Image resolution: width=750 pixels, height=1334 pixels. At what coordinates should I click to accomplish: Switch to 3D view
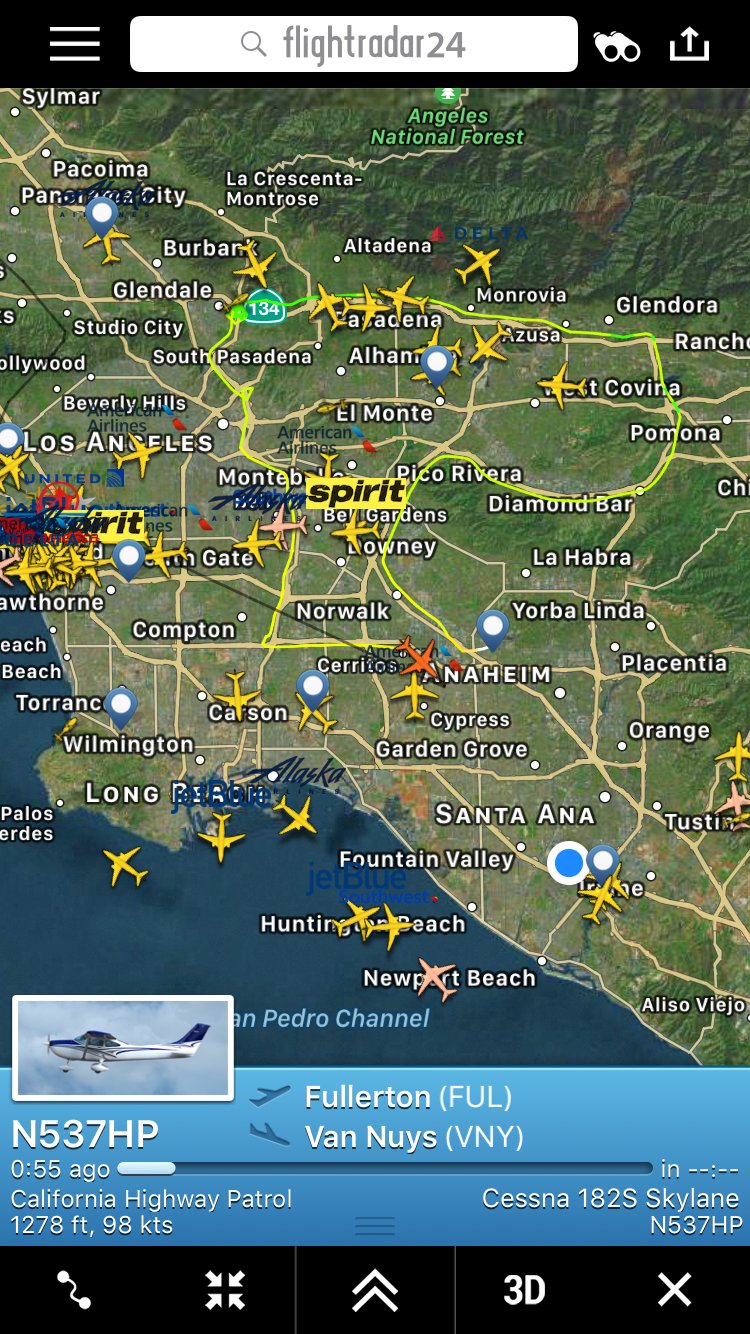(x=524, y=1290)
